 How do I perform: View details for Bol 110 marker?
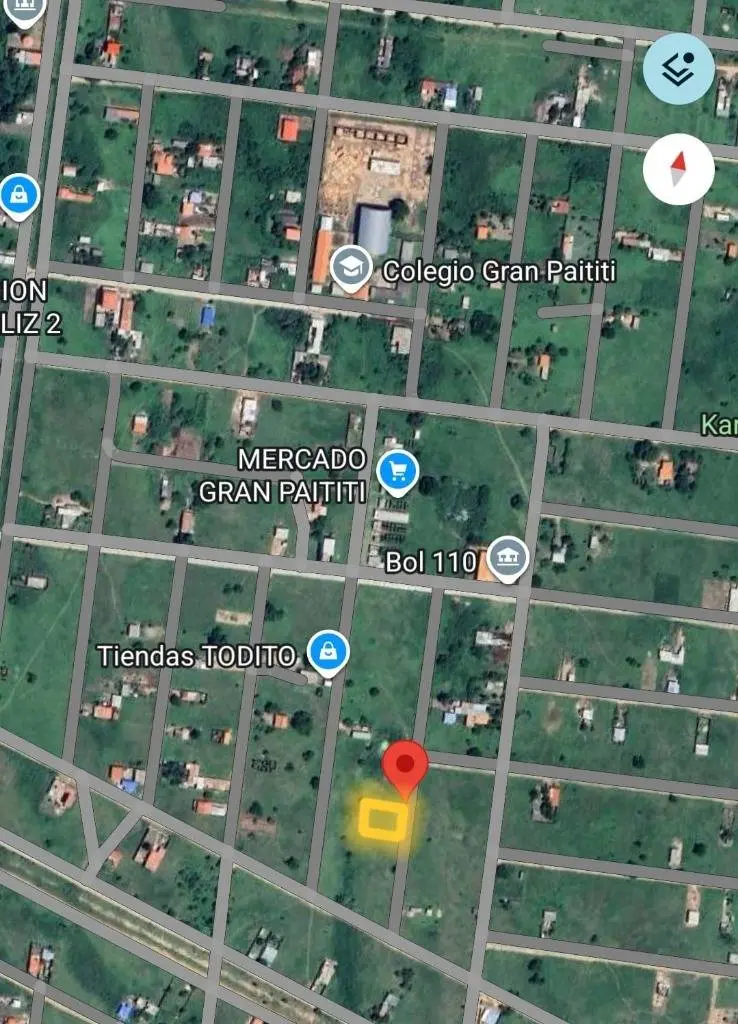coord(508,559)
